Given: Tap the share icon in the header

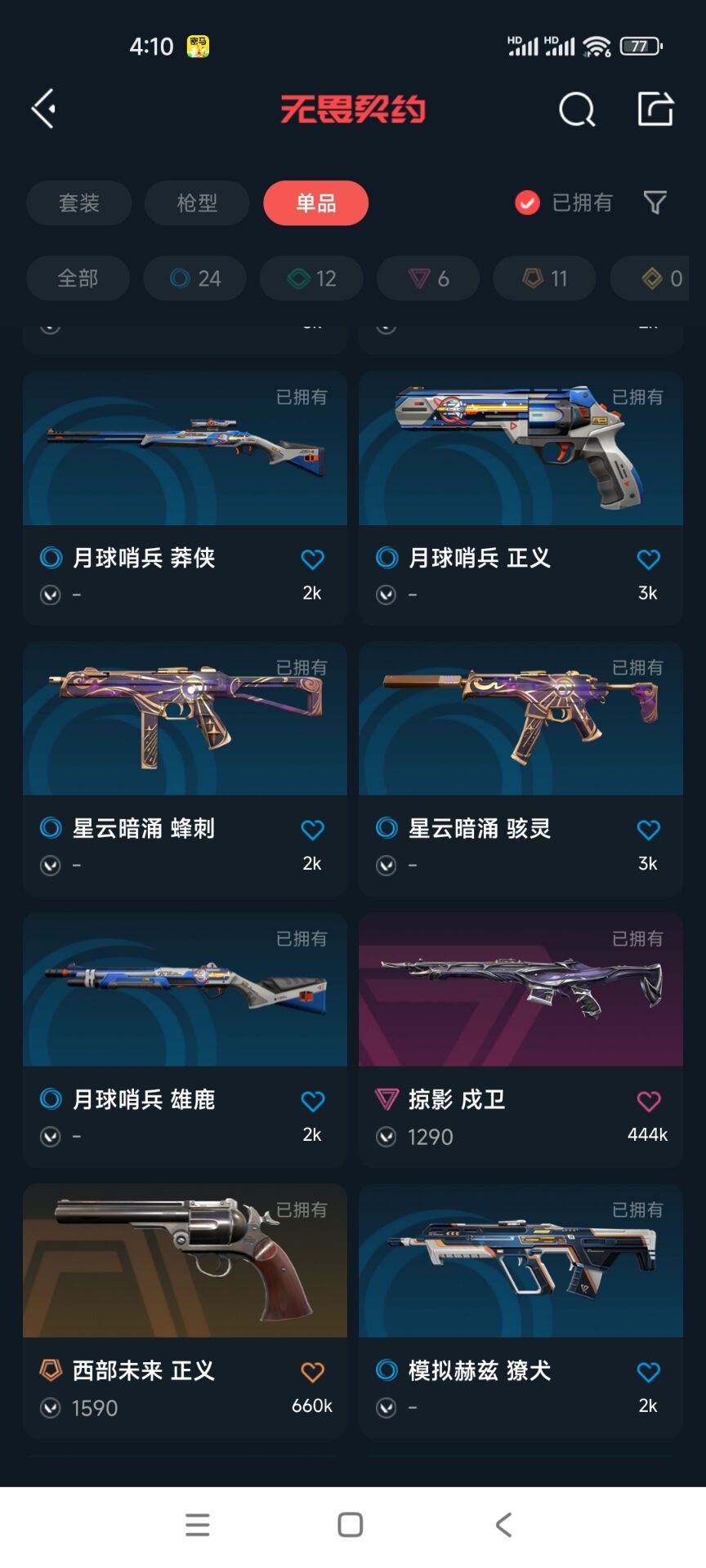Looking at the screenshot, I should tap(655, 109).
